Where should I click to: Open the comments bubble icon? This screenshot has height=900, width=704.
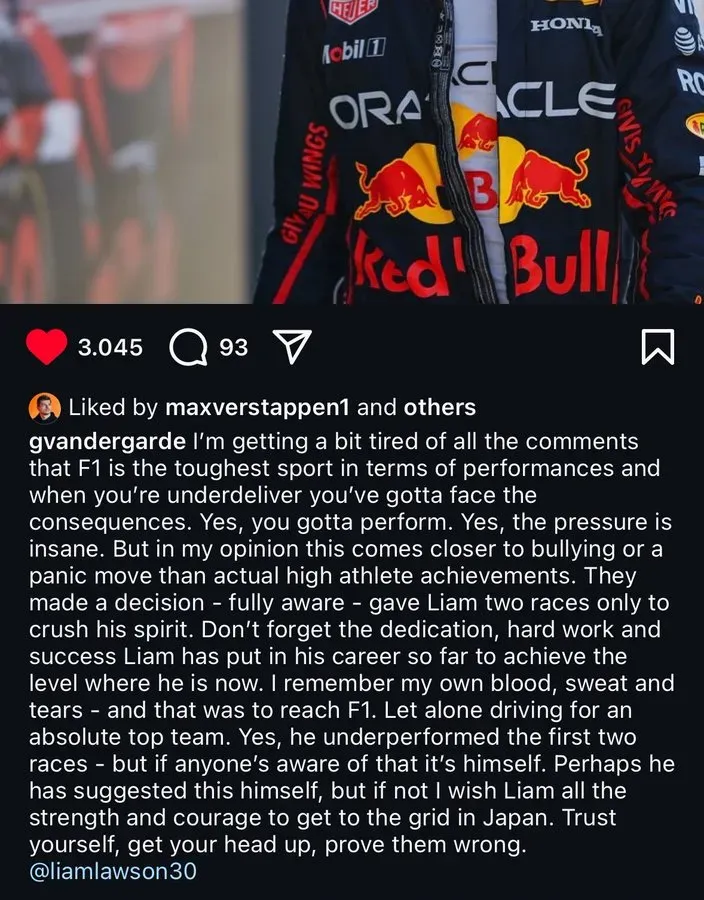pyautogui.click(x=187, y=347)
